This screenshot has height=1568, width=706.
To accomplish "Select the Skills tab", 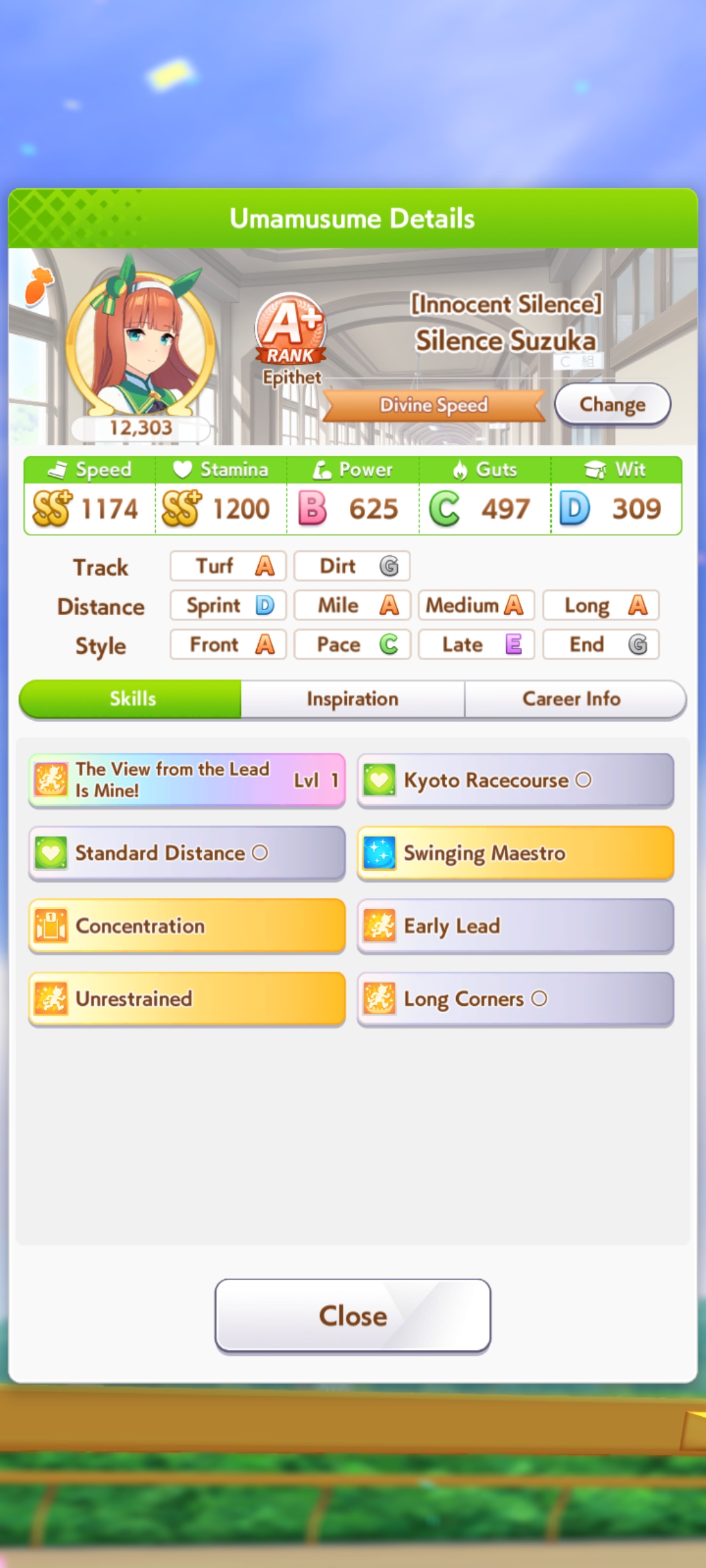I will pyautogui.click(x=130, y=699).
